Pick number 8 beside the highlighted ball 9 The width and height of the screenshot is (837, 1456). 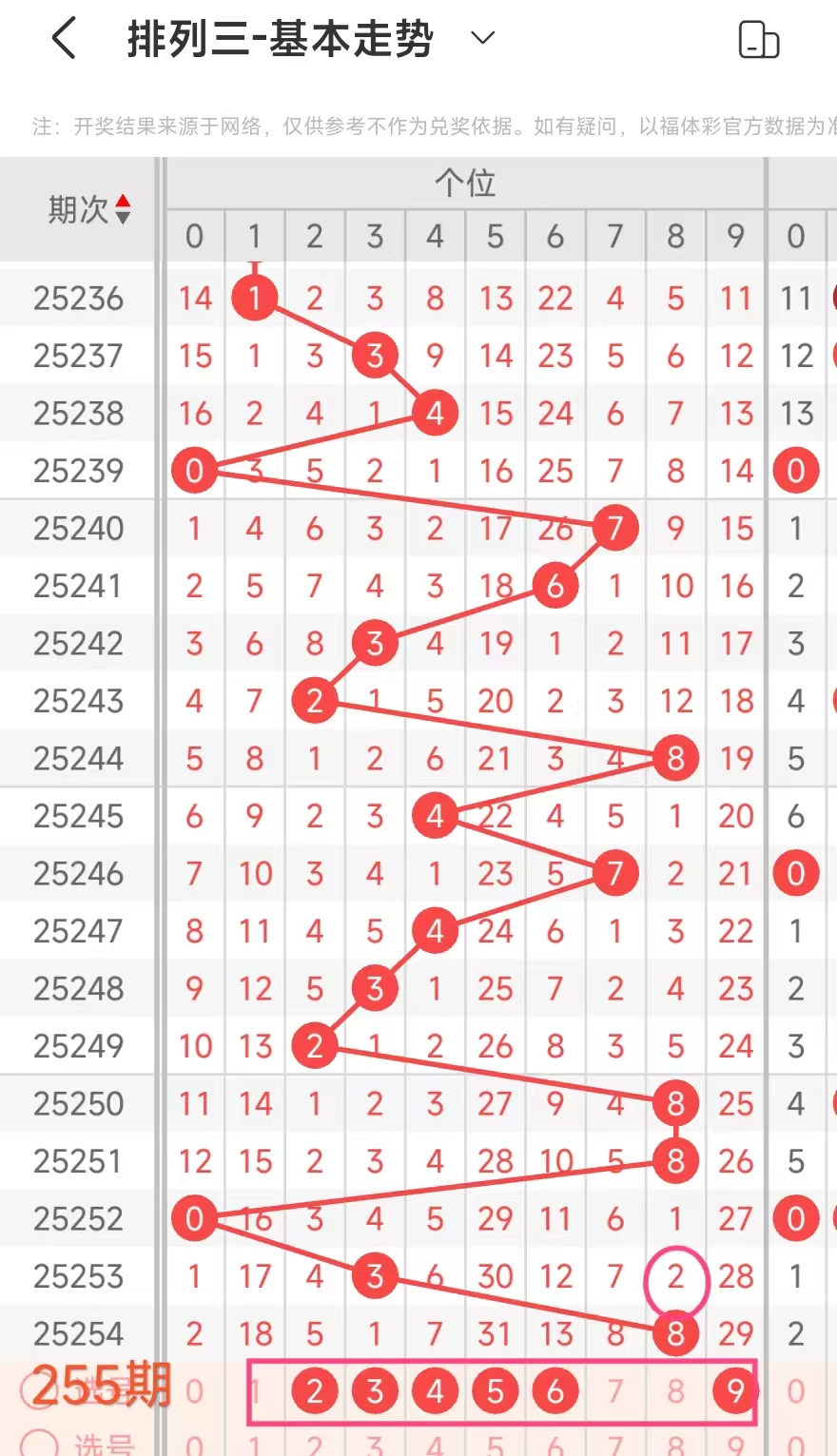(x=675, y=1391)
